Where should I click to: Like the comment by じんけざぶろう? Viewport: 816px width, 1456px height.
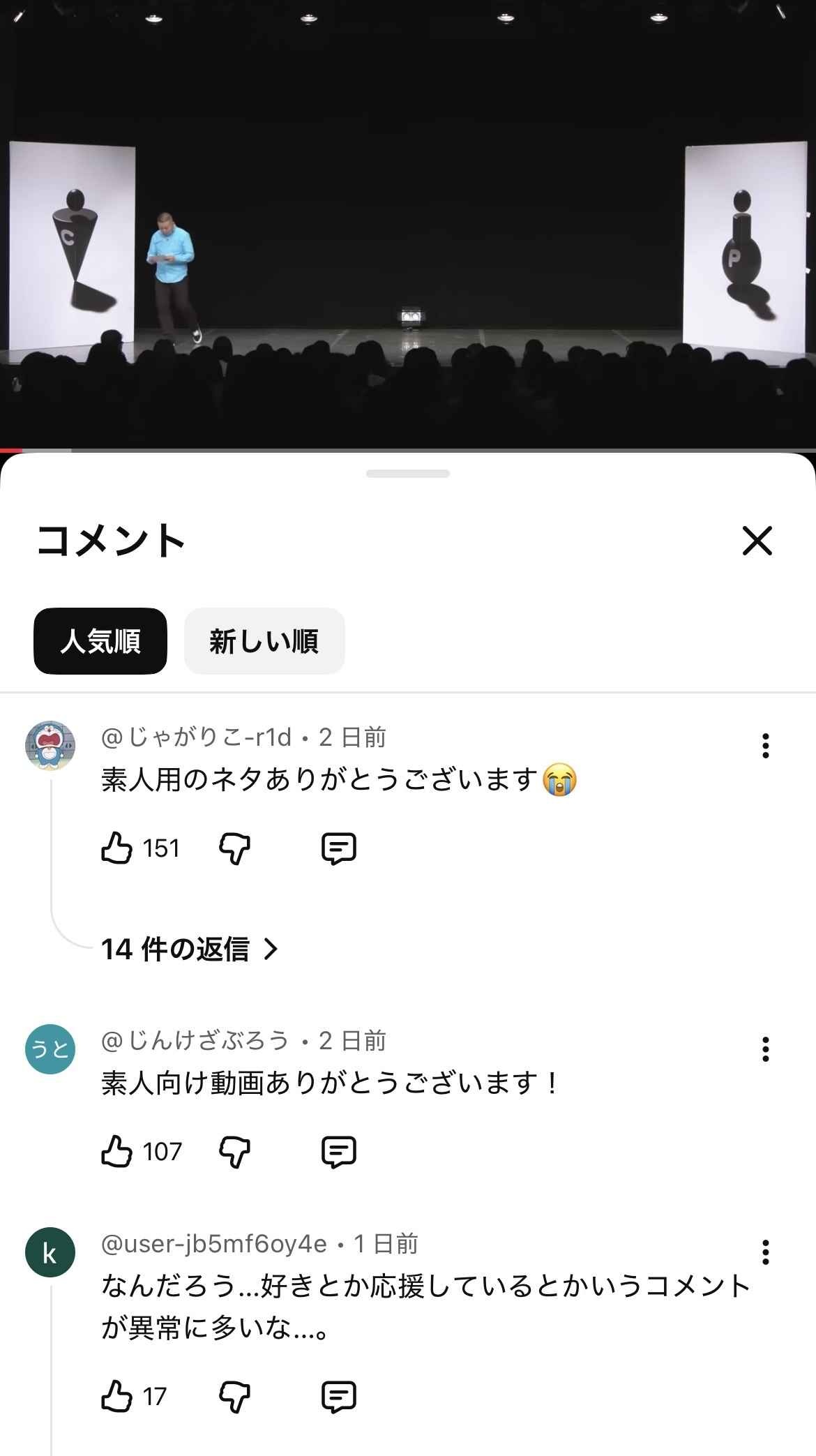pyautogui.click(x=117, y=1151)
